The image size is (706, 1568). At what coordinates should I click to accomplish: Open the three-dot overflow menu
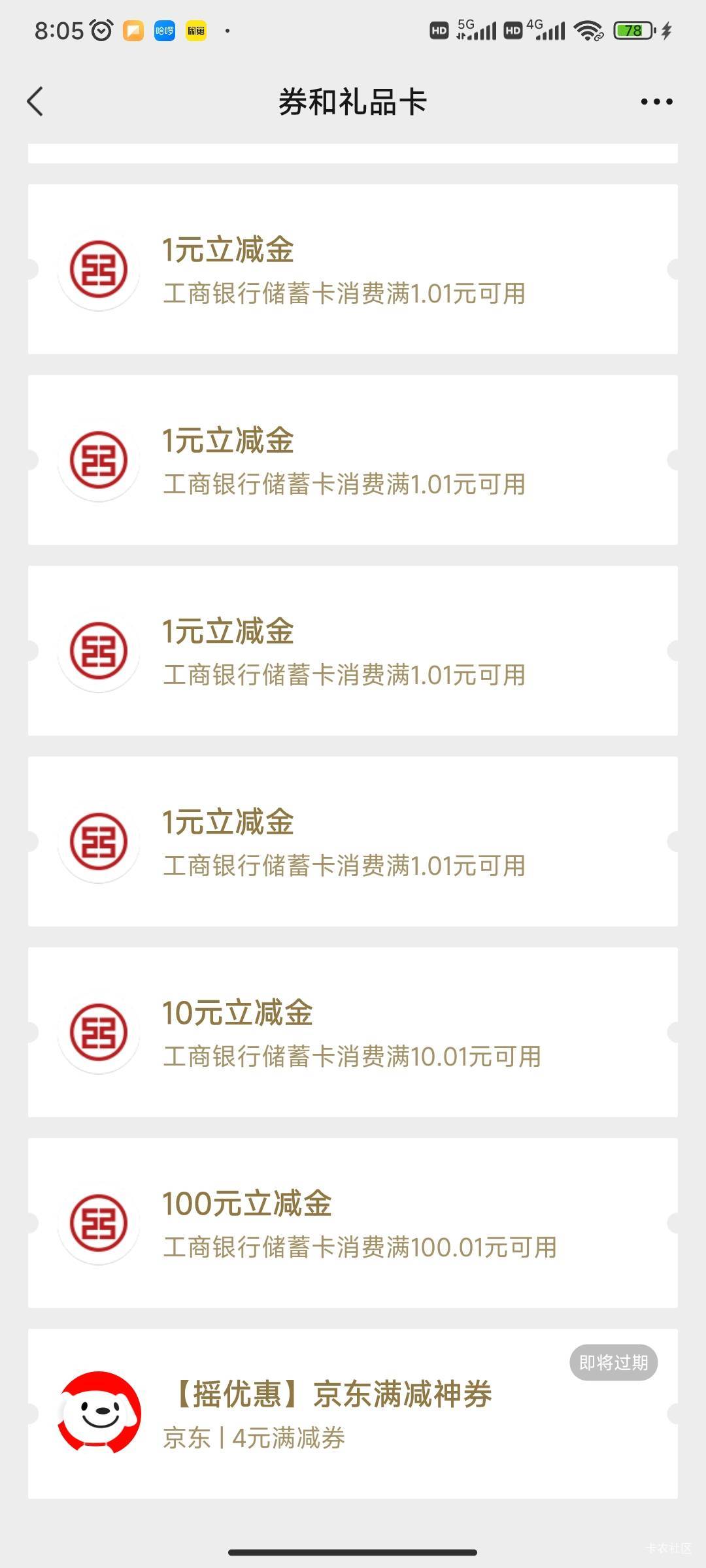tap(656, 102)
